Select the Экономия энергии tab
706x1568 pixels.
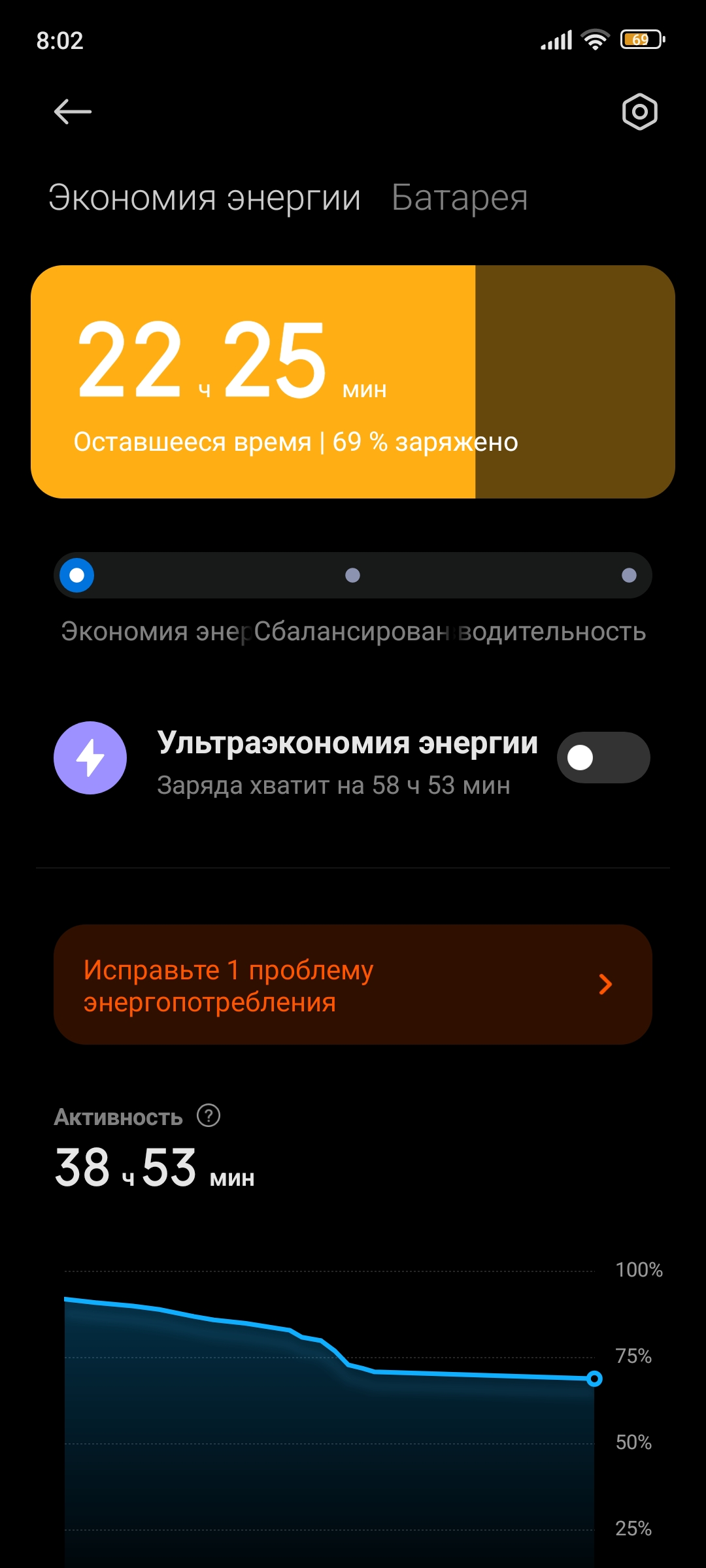[205, 197]
